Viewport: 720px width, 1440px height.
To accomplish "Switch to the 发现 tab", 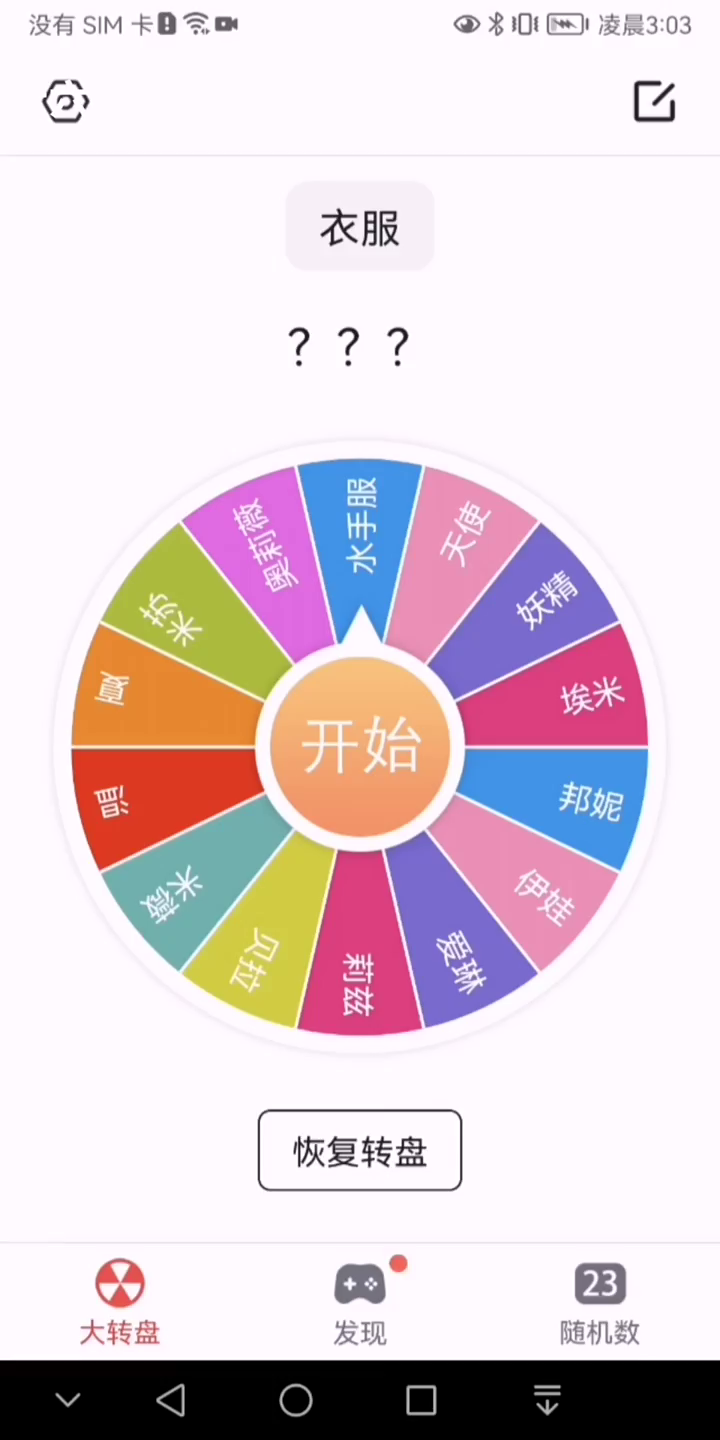I will 360,1302.
